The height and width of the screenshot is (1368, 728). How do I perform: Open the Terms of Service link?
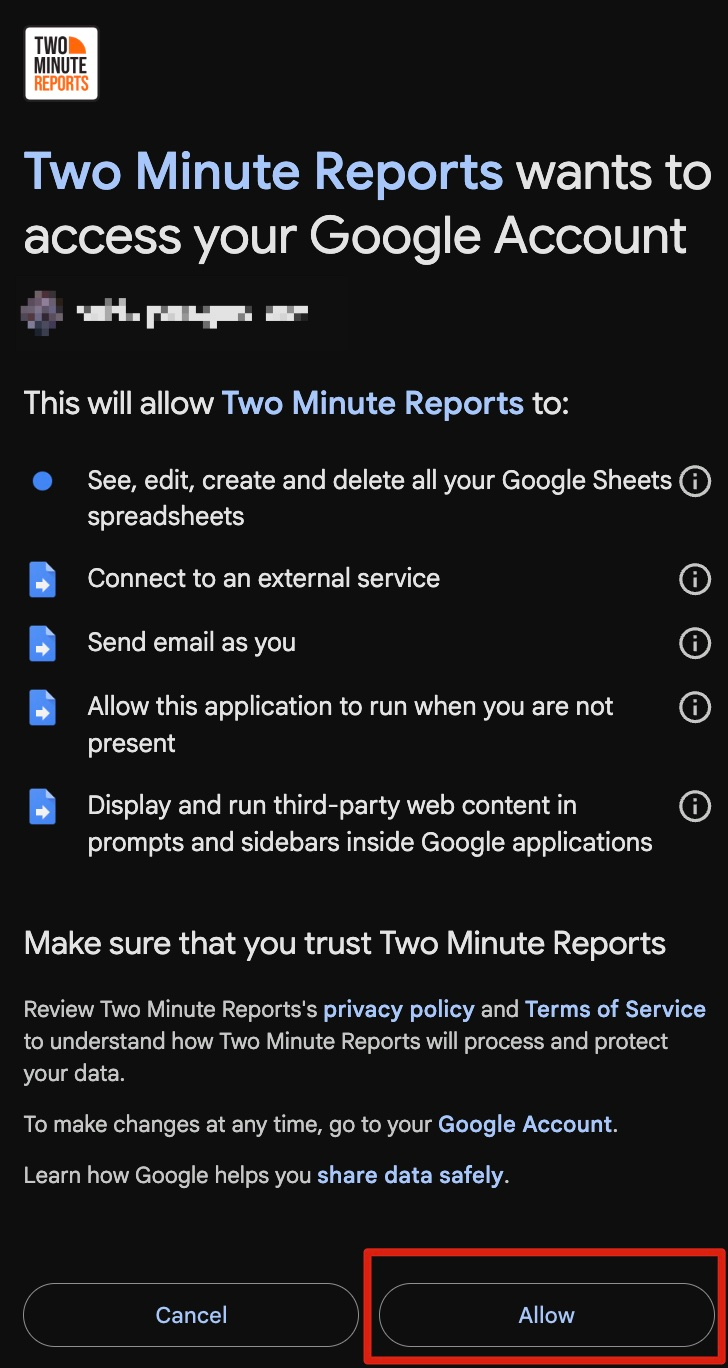tap(615, 1009)
